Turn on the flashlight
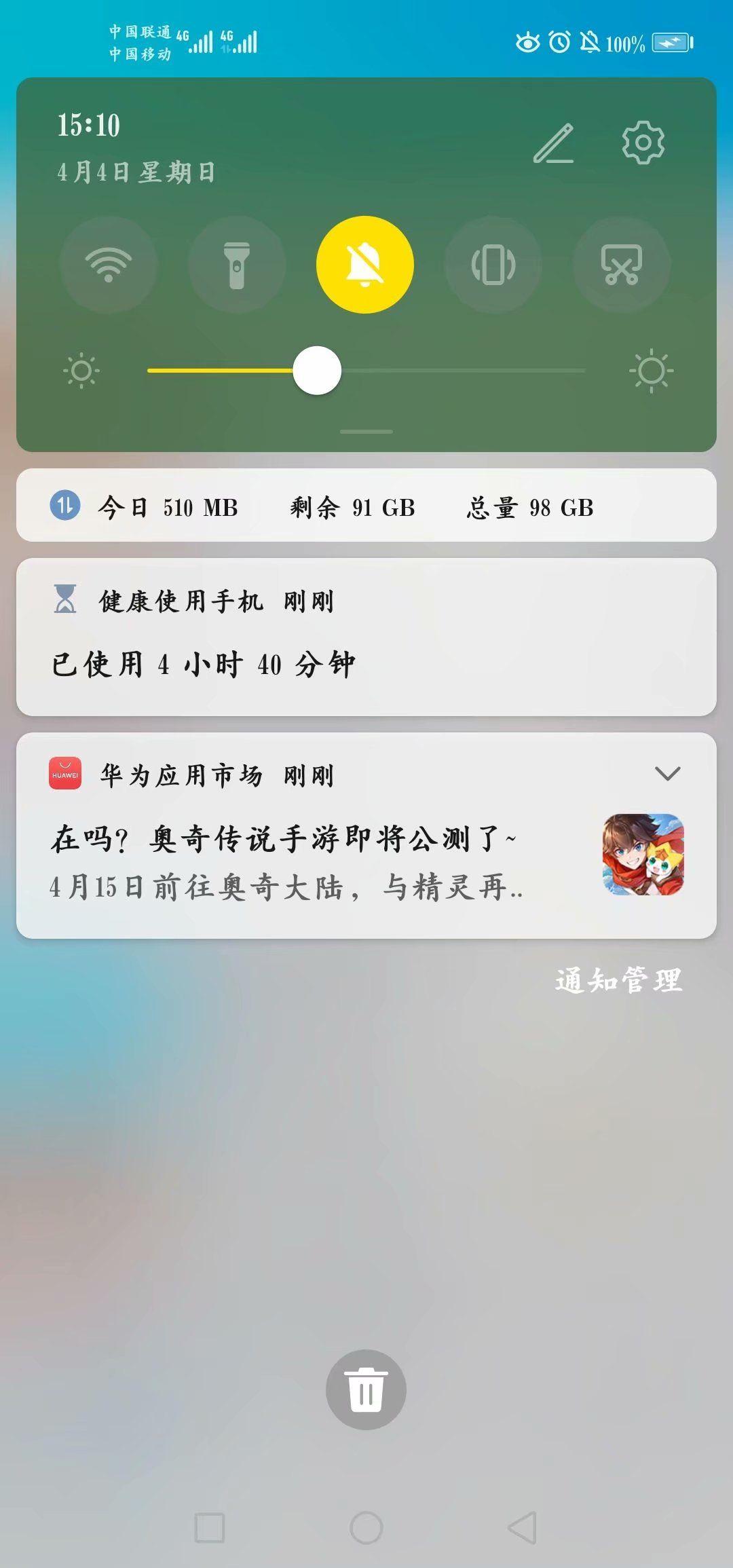This screenshot has height=1568, width=733. tap(237, 264)
